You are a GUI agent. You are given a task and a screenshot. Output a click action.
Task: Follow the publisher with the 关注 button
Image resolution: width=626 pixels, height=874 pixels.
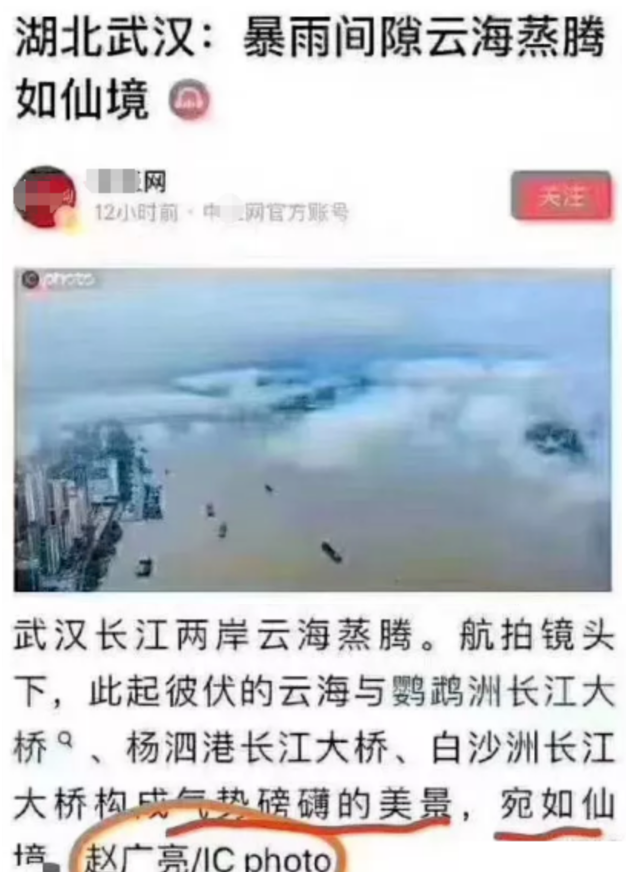point(560,198)
